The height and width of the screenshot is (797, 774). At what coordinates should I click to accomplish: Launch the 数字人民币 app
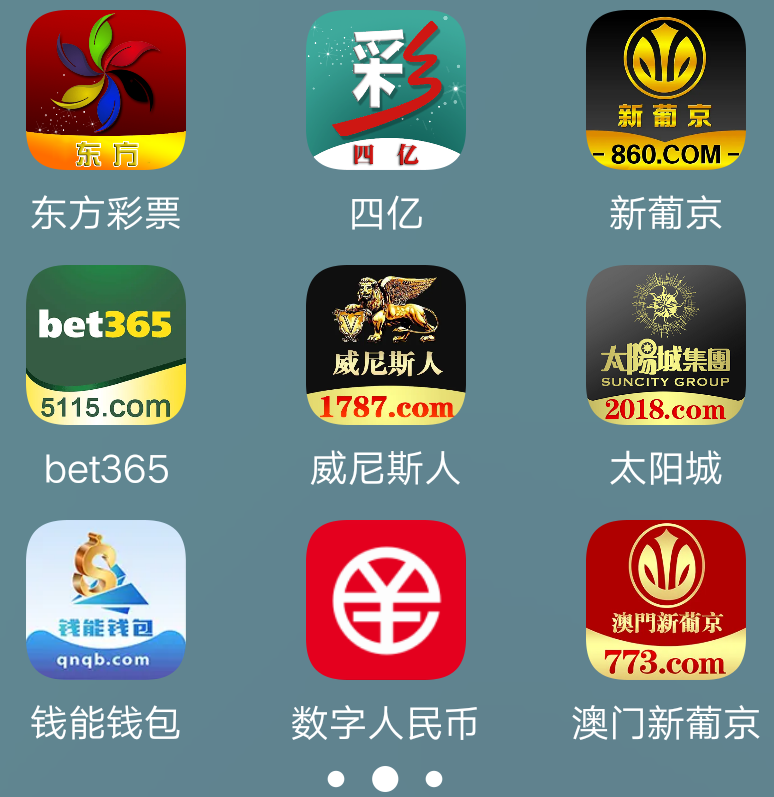(x=386, y=600)
